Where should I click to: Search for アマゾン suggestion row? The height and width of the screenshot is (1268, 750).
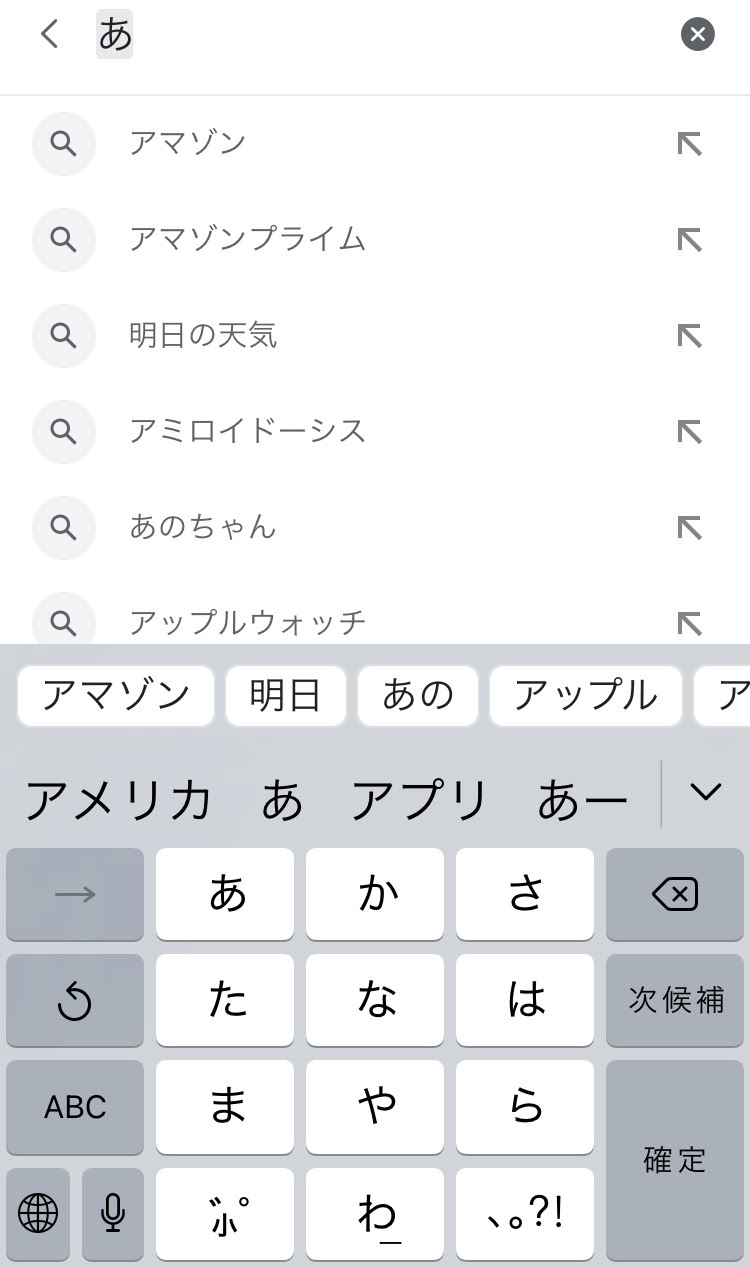pos(187,144)
